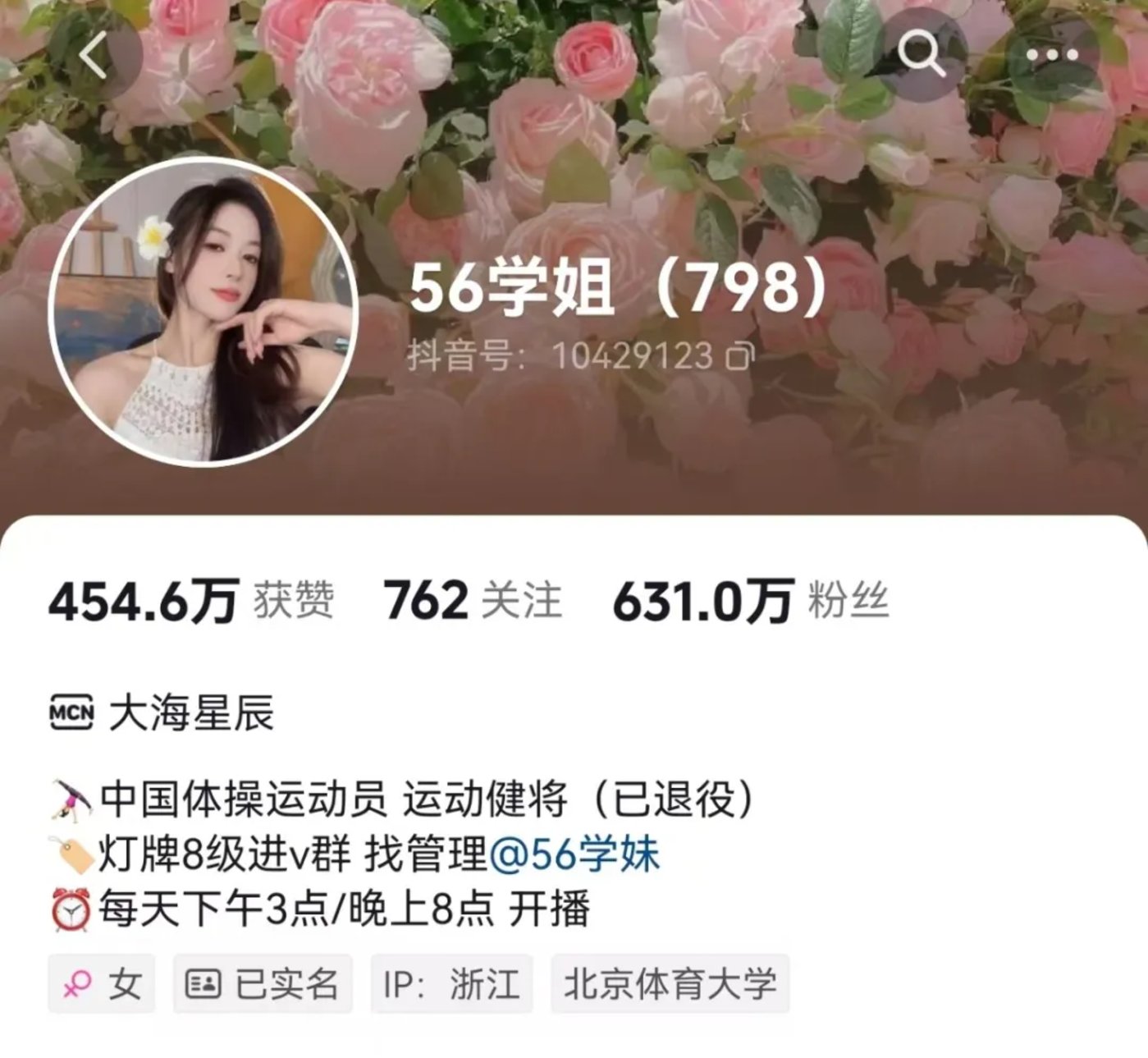The width and height of the screenshot is (1148, 1058).
Task: Open the three-dot overflow menu
Action: click(1054, 56)
